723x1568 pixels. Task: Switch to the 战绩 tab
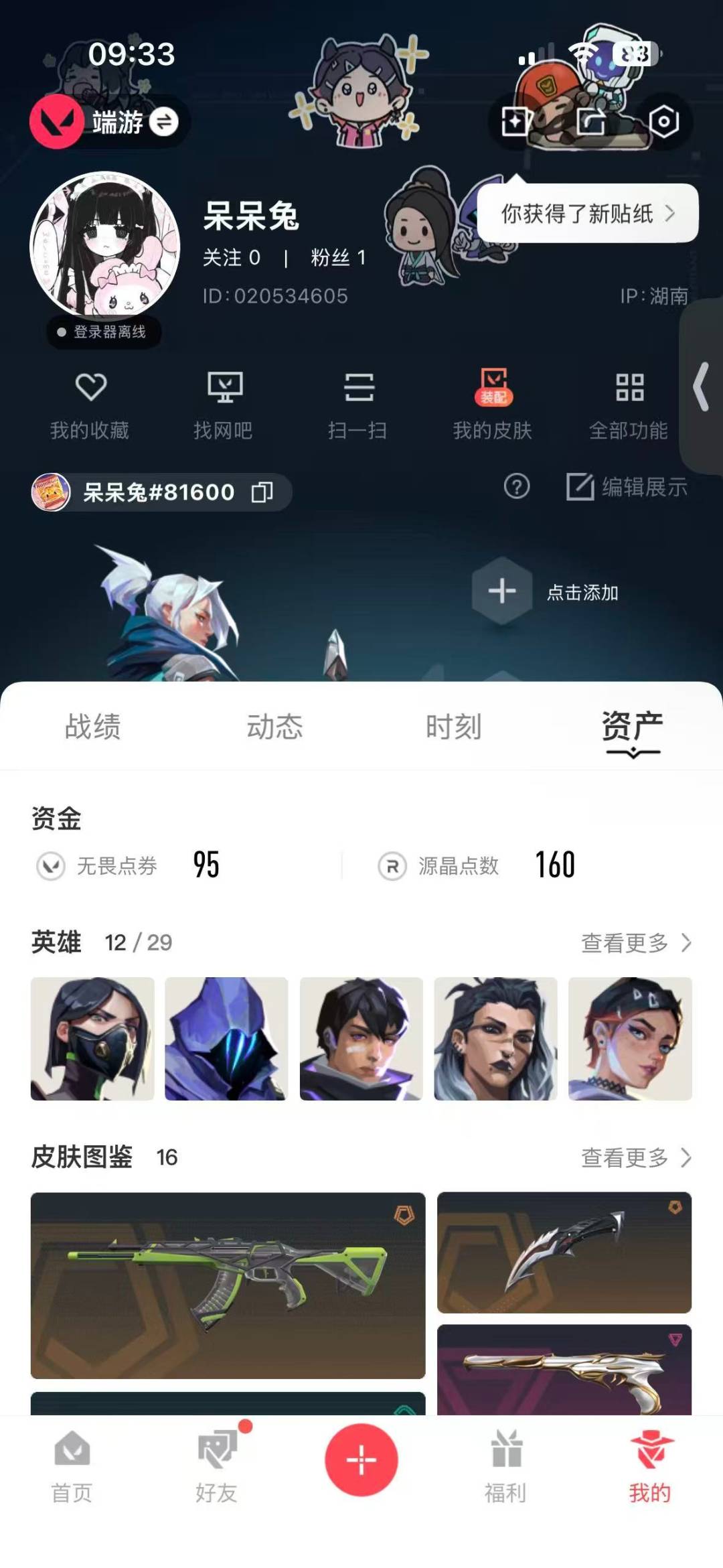[x=92, y=728]
